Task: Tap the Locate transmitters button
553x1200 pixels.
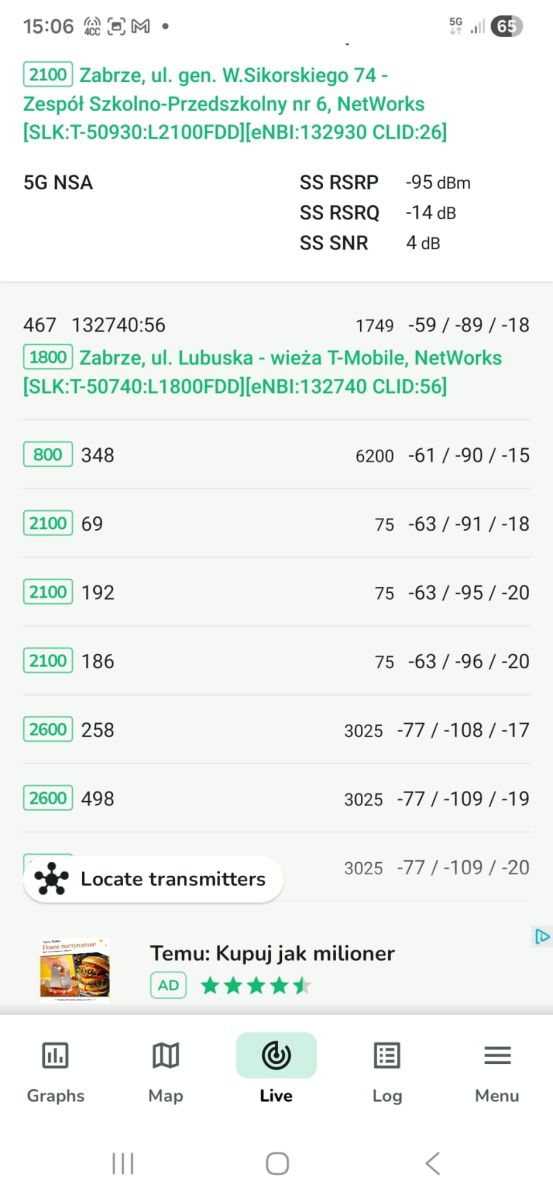Action: (x=153, y=879)
